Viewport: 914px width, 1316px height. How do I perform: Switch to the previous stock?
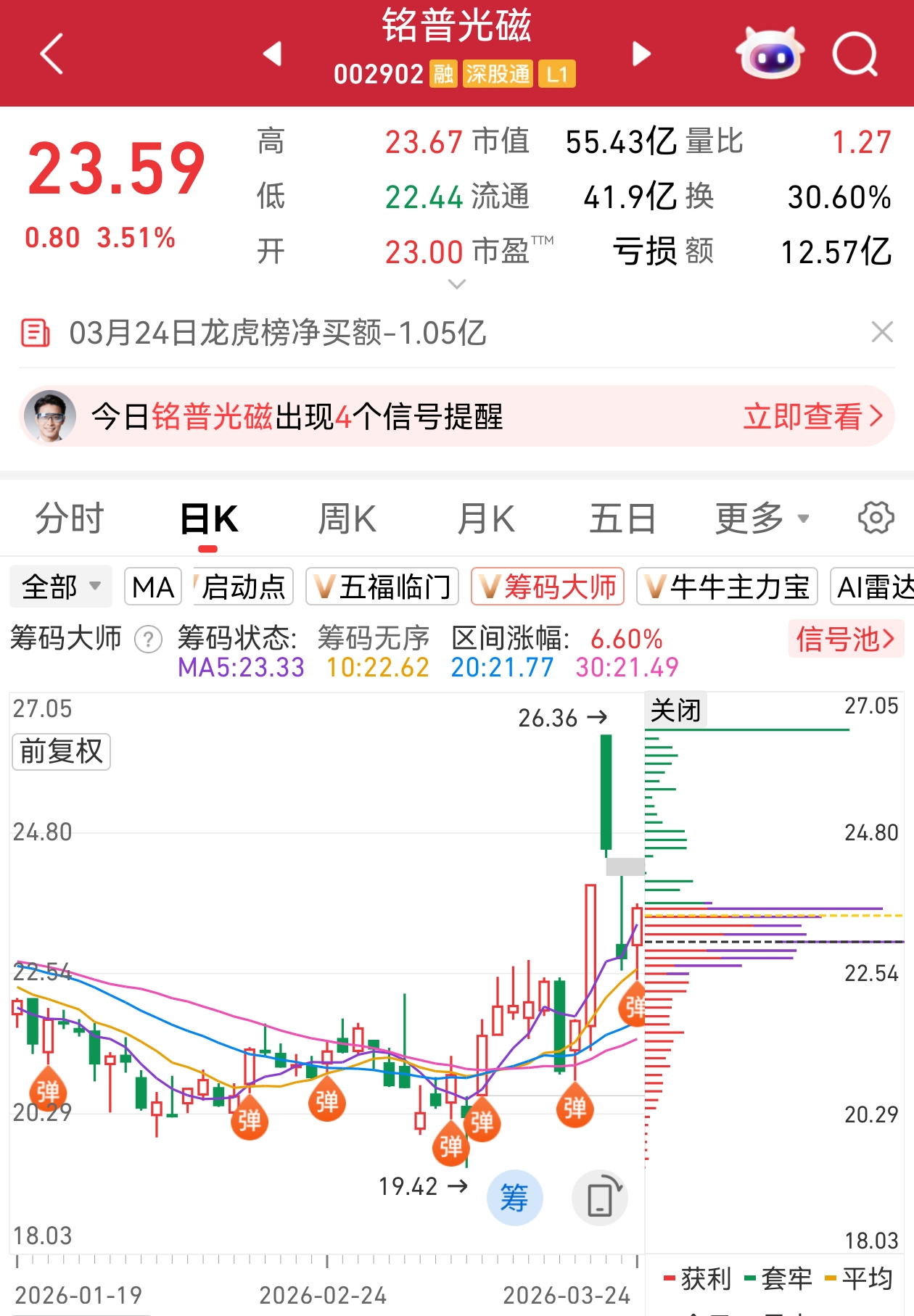point(273,54)
